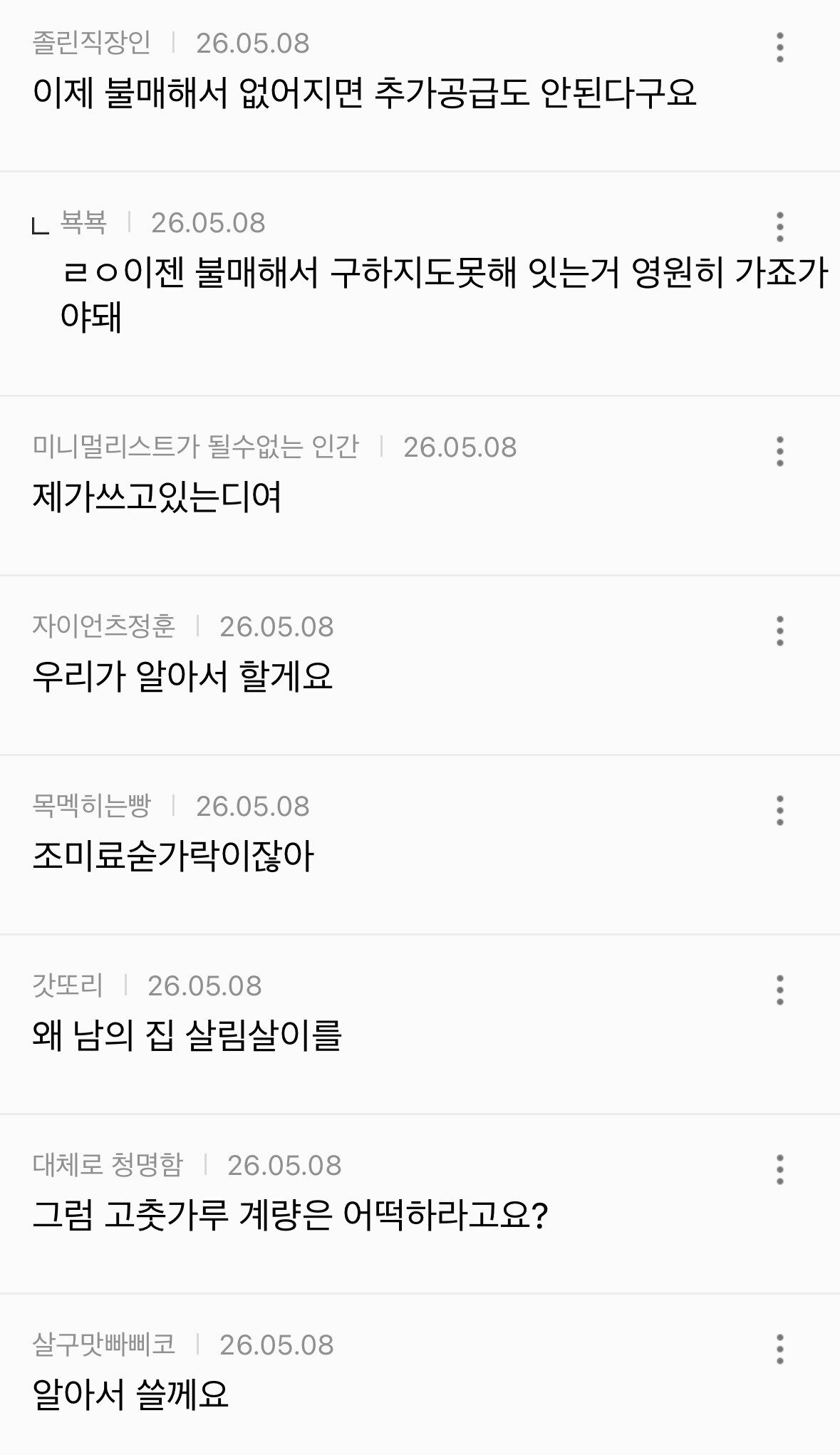Tap the three-dot menu on 자이언츠정훈's comment
Viewport: 840px width, 1455px height.
click(780, 631)
